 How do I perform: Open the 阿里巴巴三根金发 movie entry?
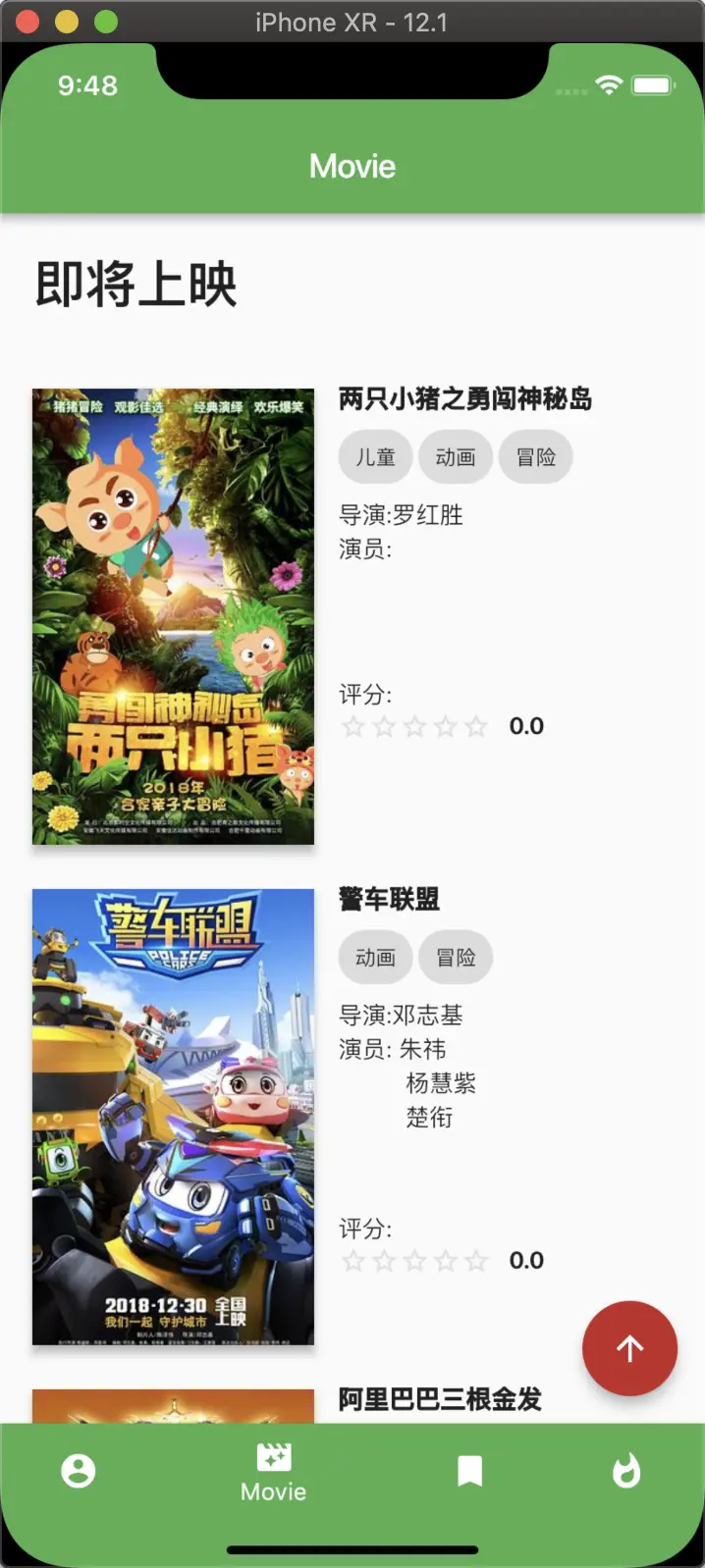(440, 1399)
